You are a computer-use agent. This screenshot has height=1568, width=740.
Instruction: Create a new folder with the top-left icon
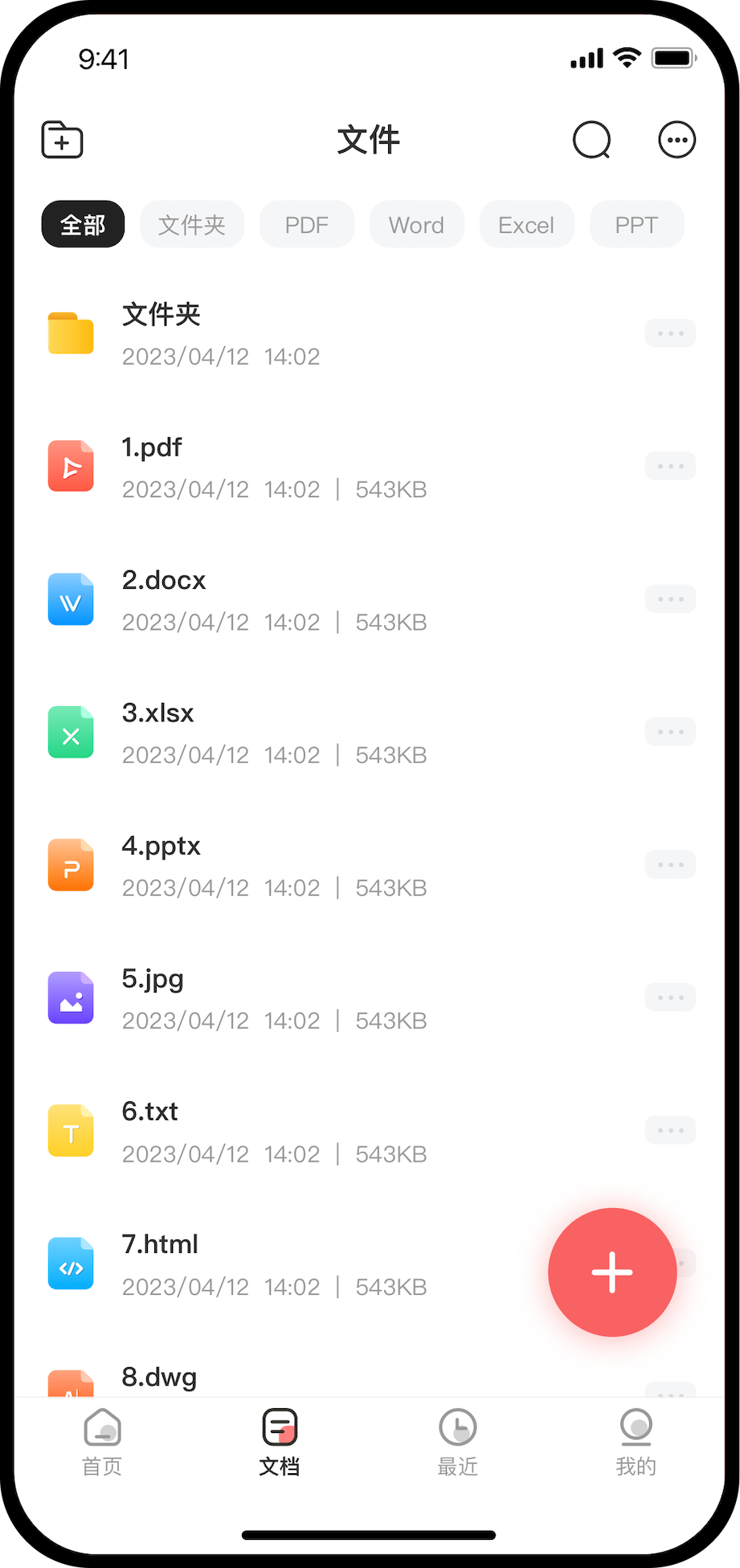(63, 140)
